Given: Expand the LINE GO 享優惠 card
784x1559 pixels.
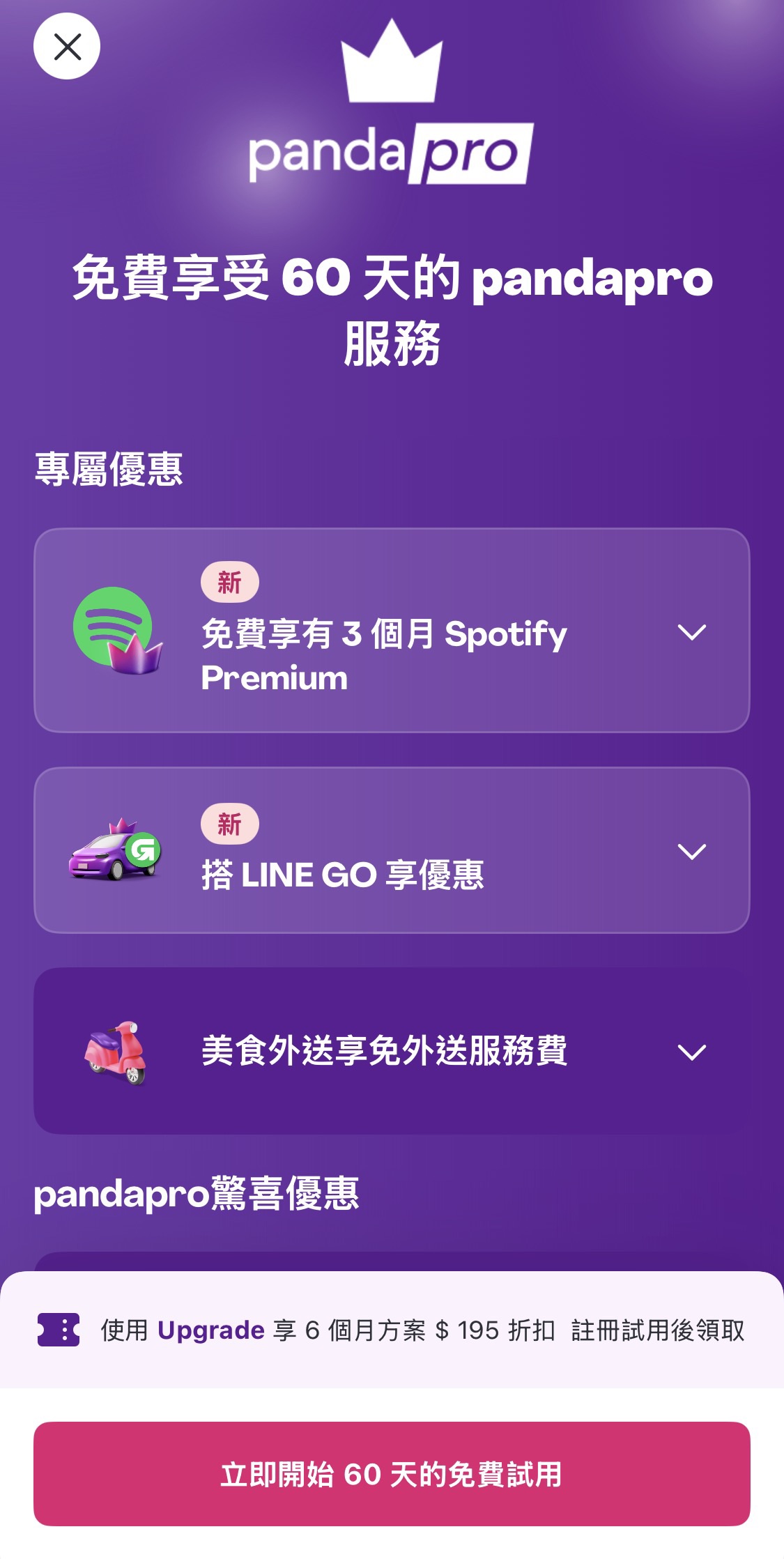Looking at the screenshot, I should click(x=691, y=851).
